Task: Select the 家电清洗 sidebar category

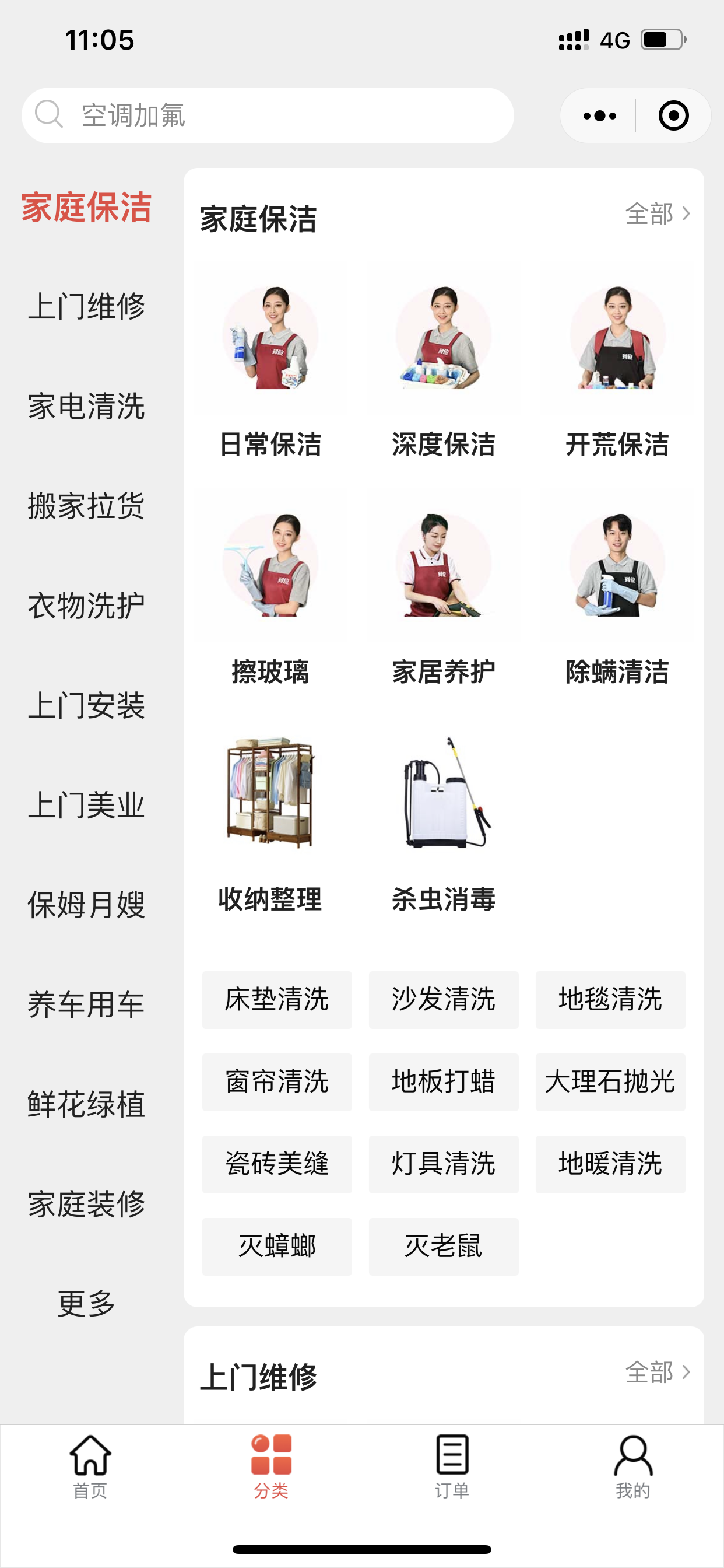Action: click(x=86, y=406)
